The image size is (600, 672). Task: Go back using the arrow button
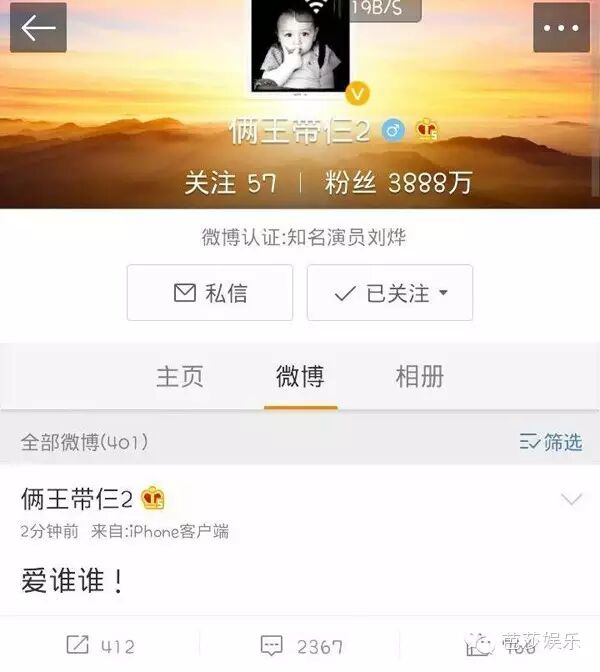38,27
